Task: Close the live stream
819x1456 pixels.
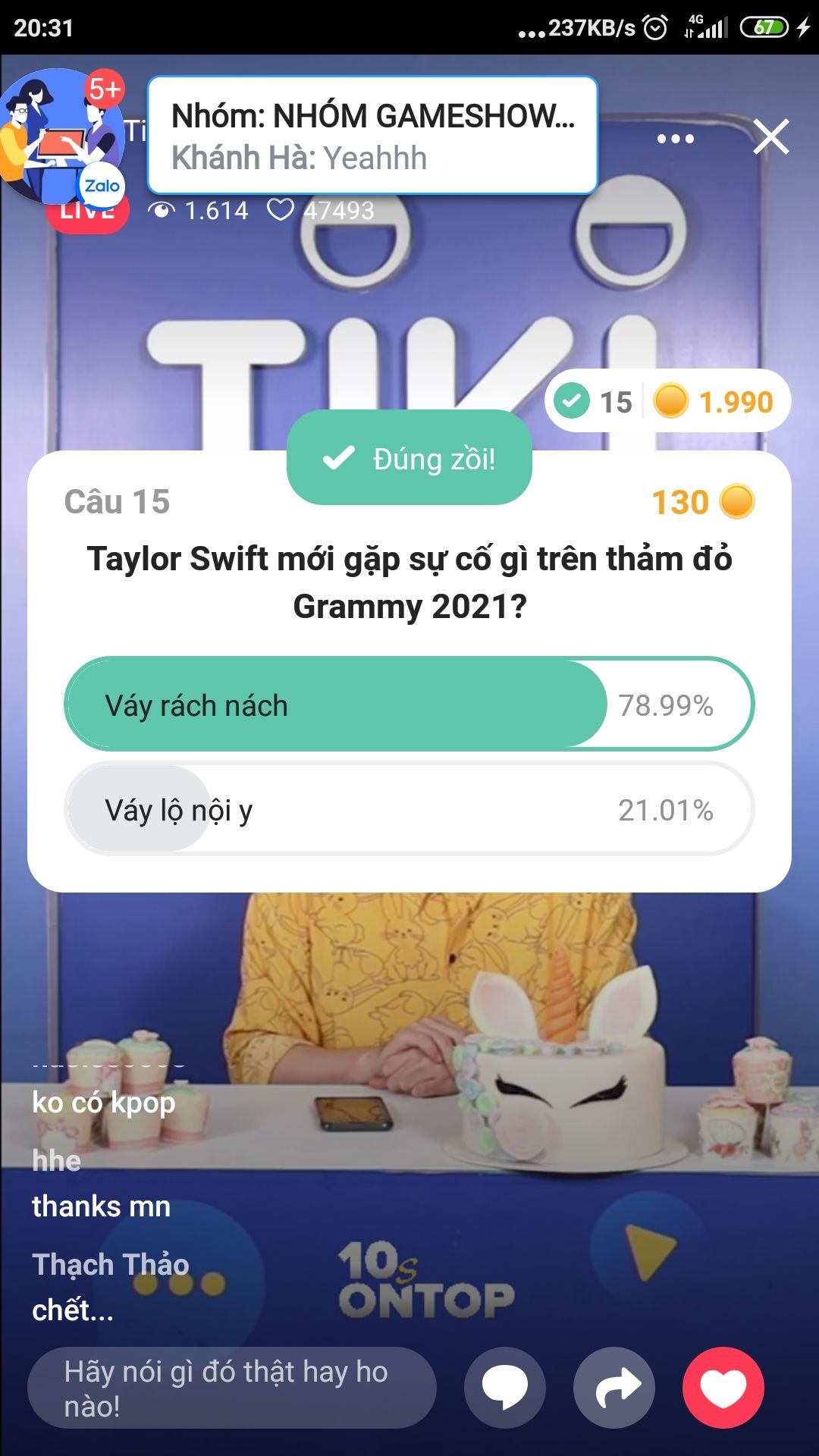Action: coord(771,137)
